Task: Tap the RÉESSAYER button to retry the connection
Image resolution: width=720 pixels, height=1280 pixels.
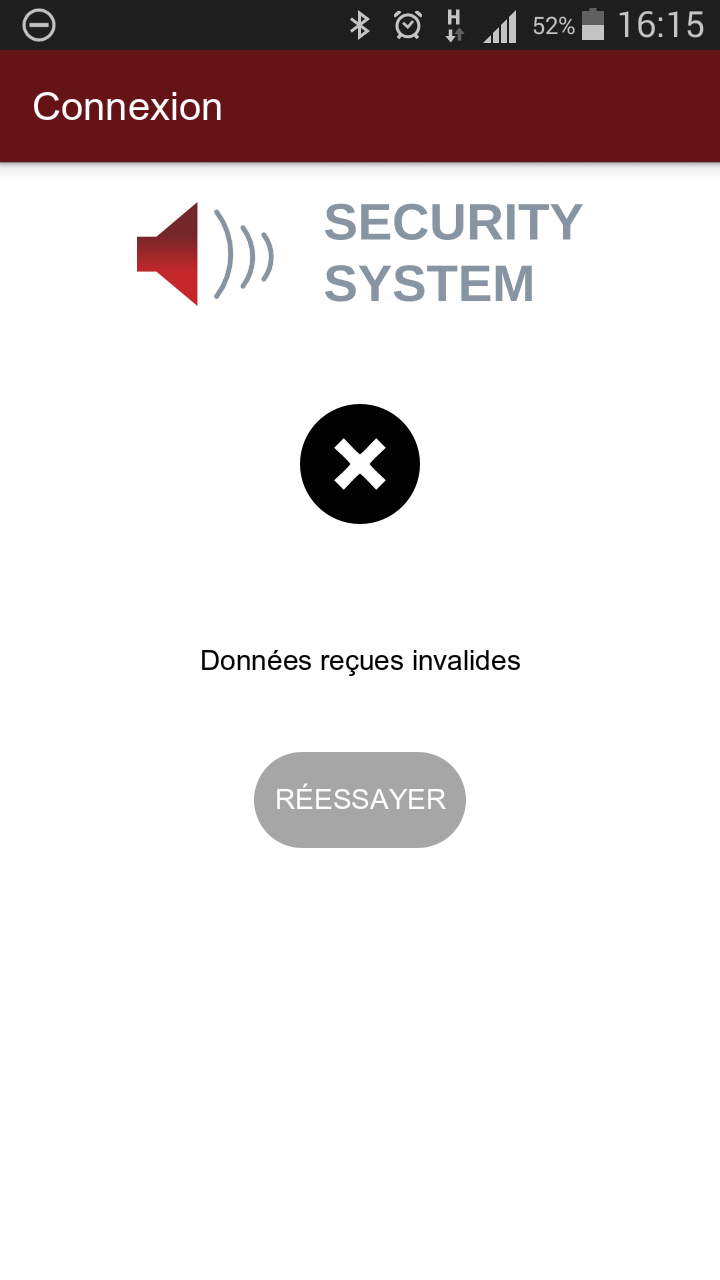Action: point(360,800)
